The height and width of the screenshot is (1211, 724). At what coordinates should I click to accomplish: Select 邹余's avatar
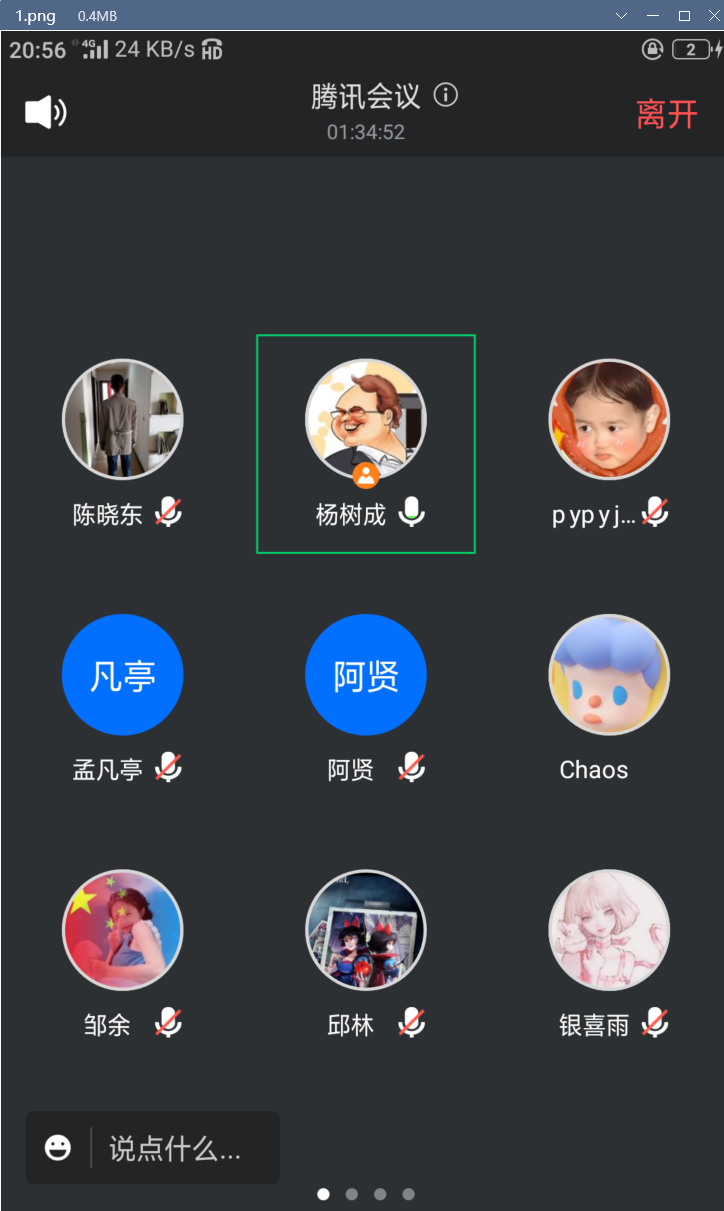pyautogui.click(x=123, y=930)
